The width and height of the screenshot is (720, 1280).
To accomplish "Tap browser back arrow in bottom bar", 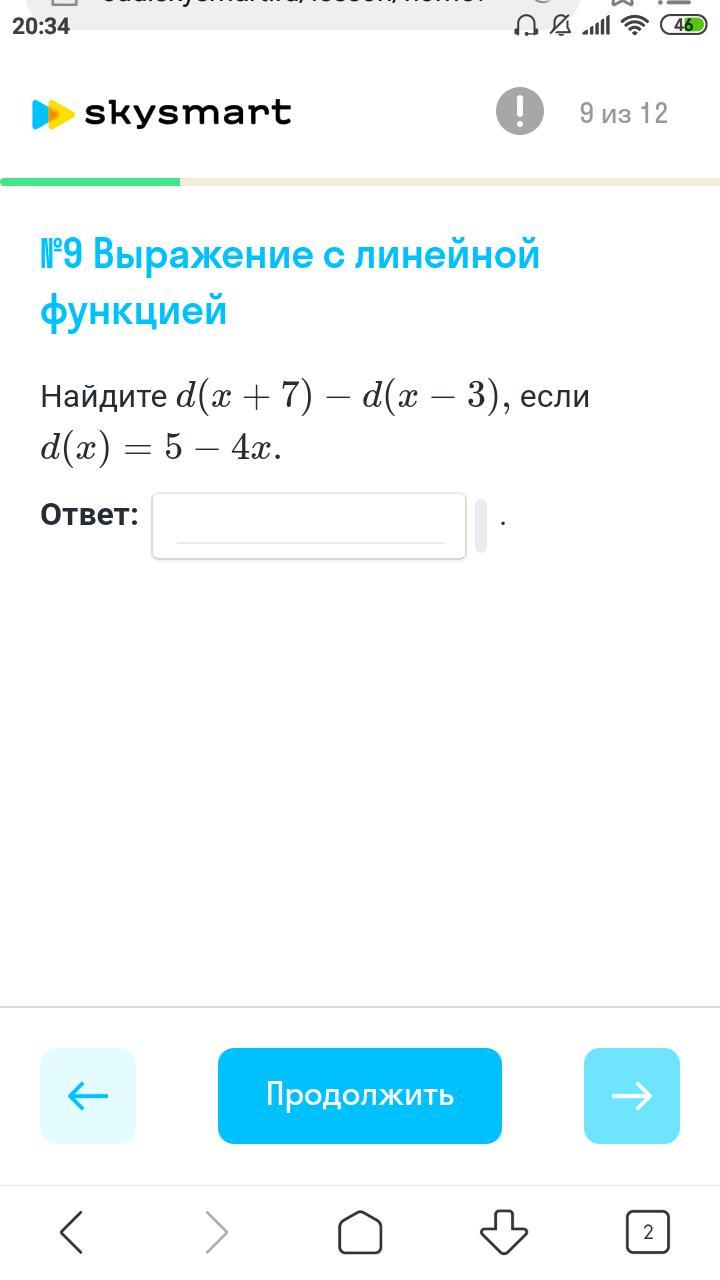I will 72,1232.
